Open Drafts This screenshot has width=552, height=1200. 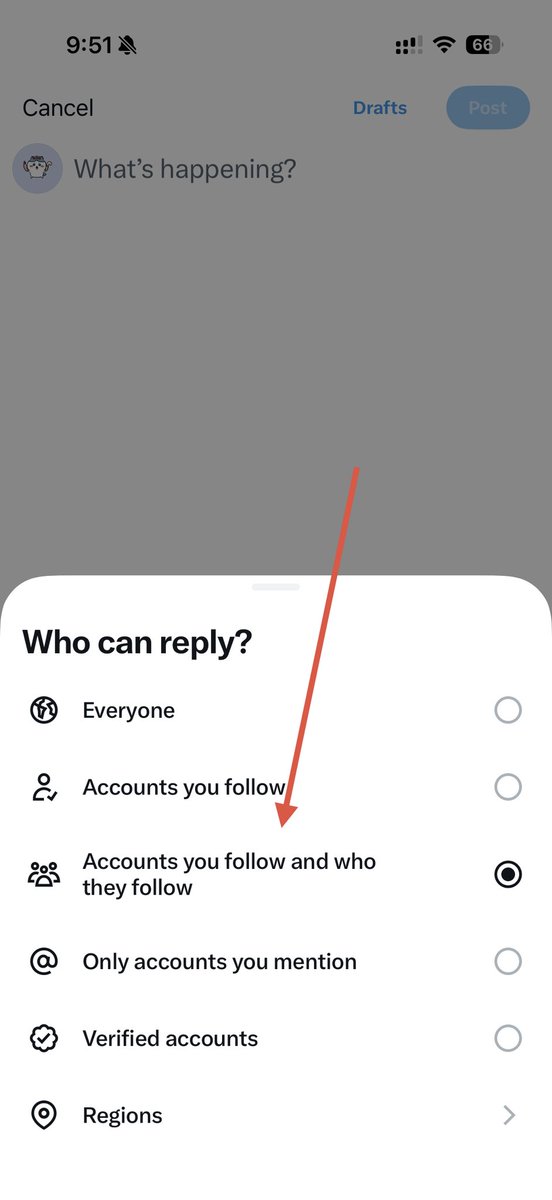pyautogui.click(x=380, y=108)
